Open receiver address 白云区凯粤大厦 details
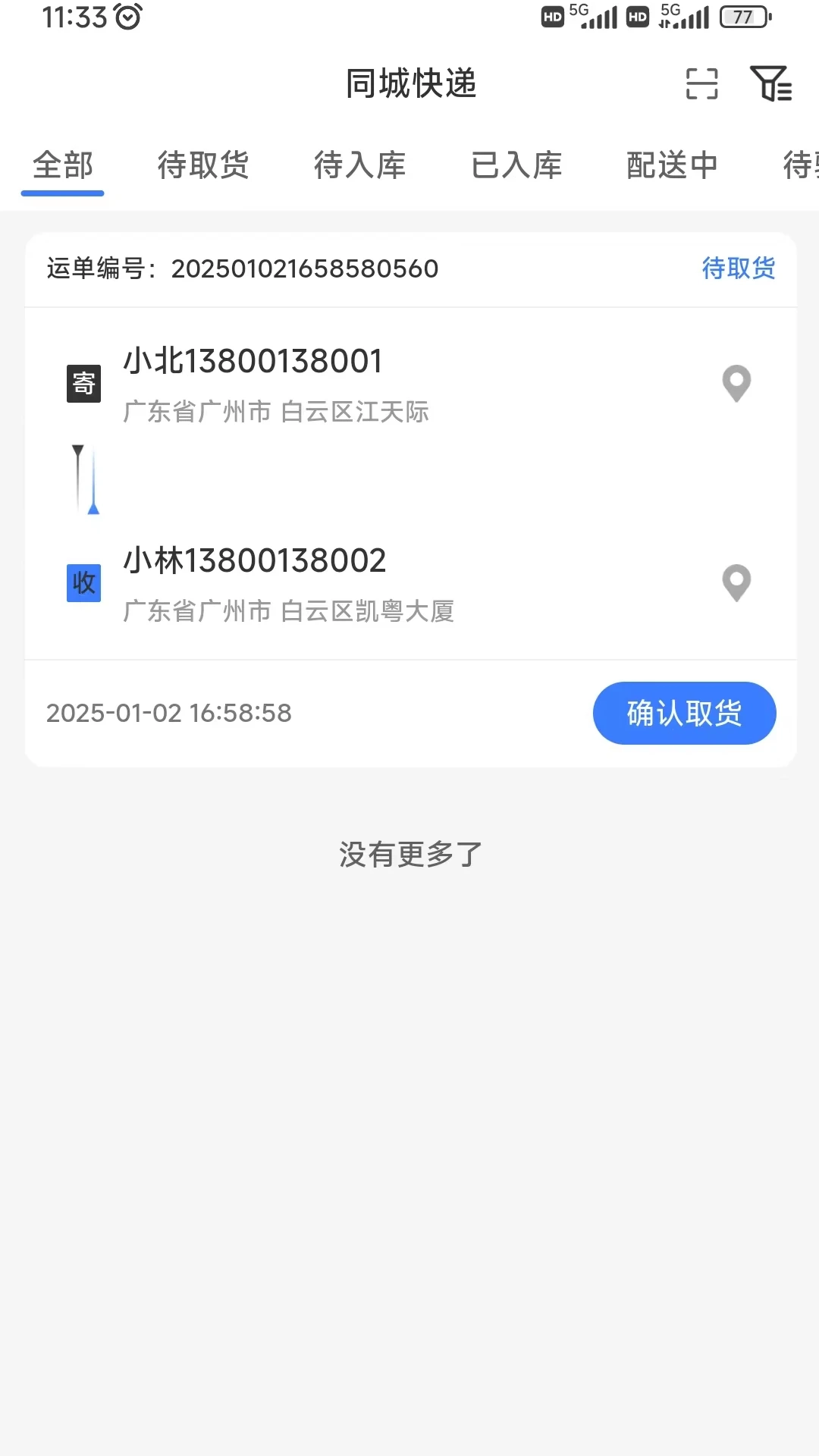This screenshot has height=1456, width=819. [x=289, y=610]
